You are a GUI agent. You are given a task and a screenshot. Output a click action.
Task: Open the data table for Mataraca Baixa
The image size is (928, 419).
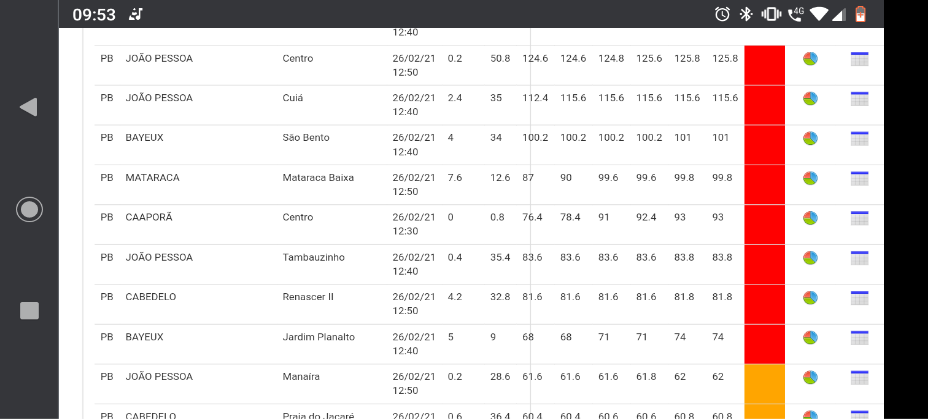click(859, 178)
